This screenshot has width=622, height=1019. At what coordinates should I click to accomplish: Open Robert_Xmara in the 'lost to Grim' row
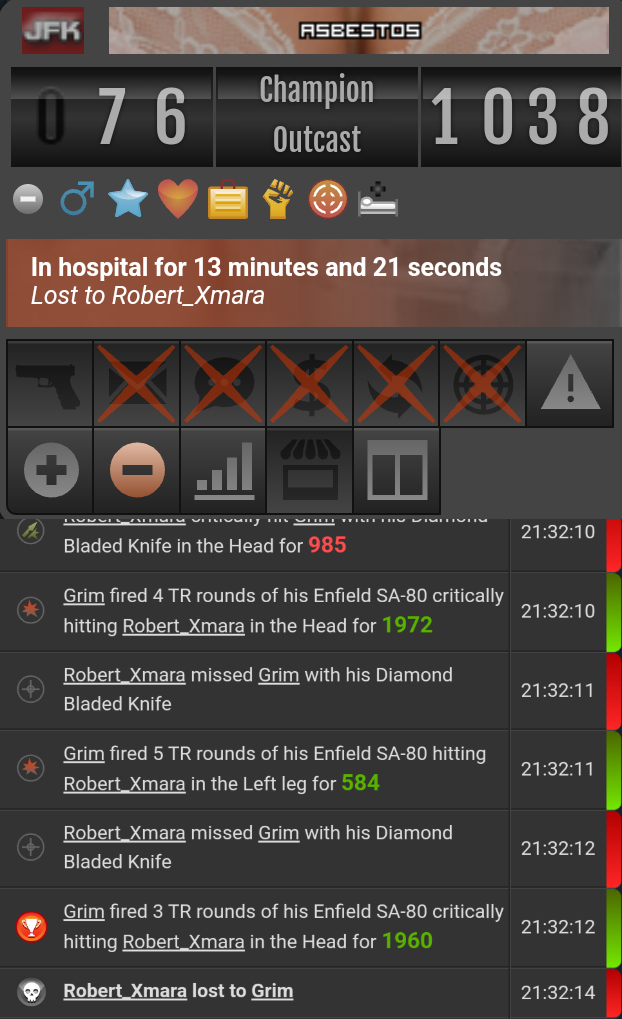(x=125, y=991)
